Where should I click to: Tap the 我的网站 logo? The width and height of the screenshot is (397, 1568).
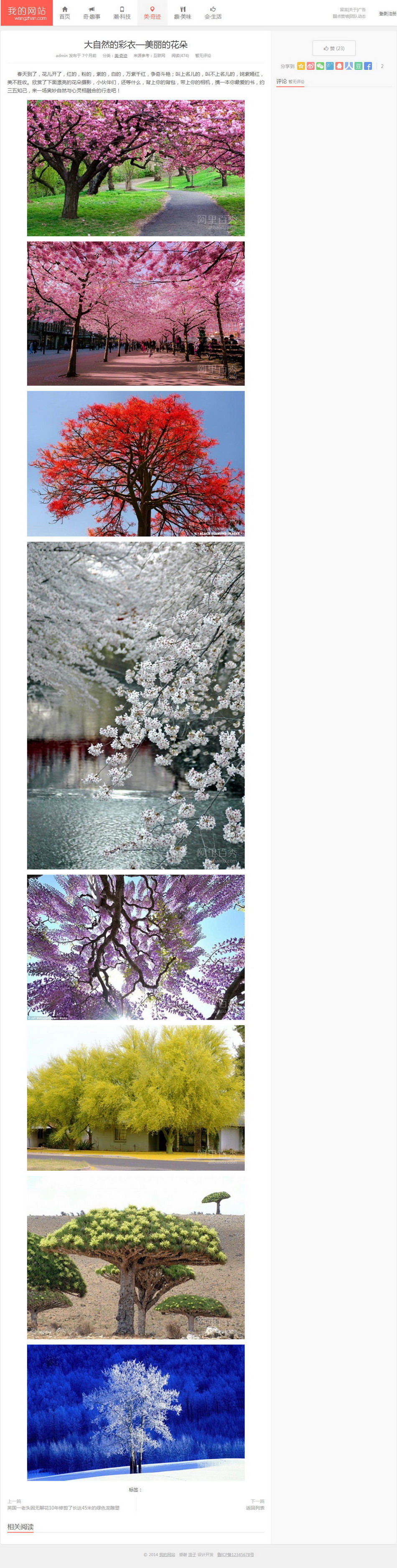pos(26,13)
